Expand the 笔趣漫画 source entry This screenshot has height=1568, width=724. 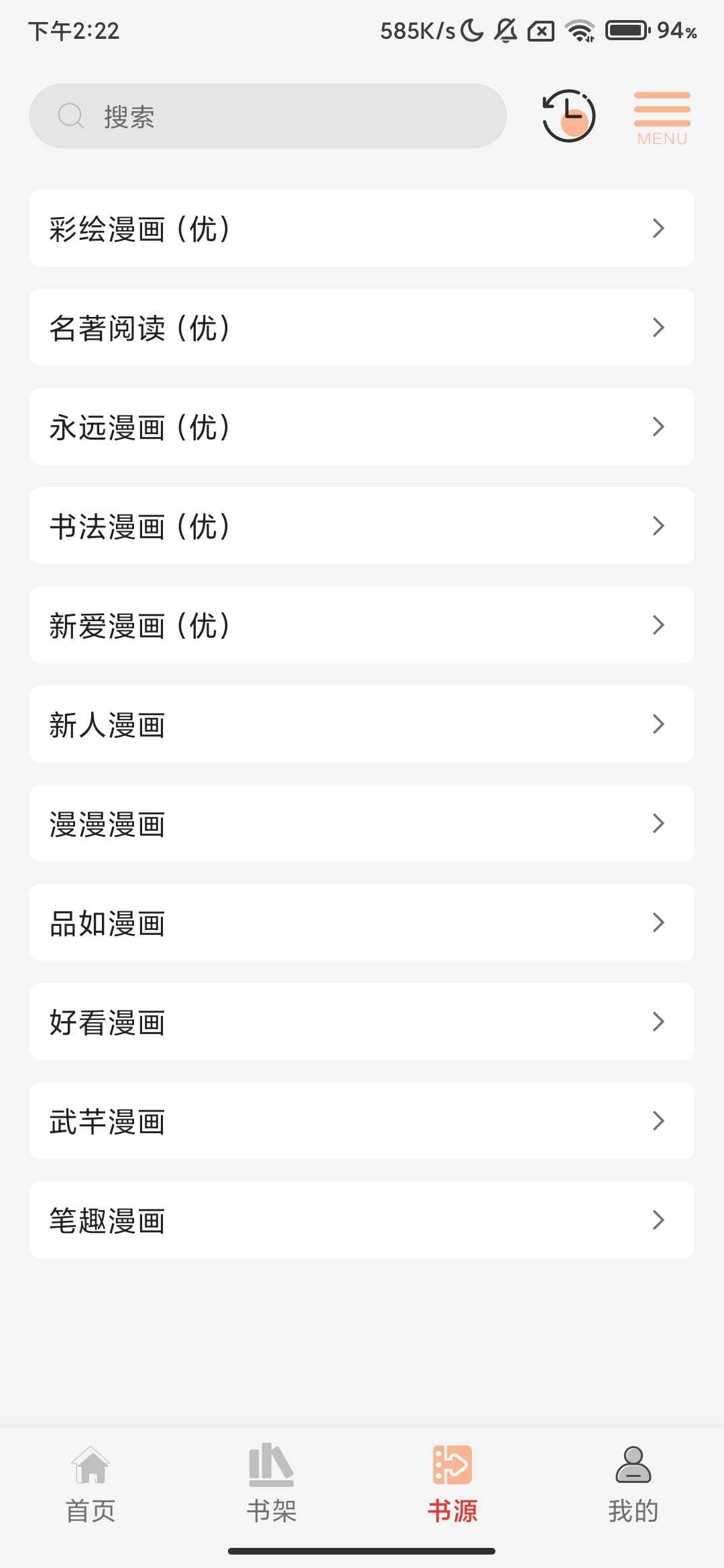pyautogui.click(x=362, y=1220)
